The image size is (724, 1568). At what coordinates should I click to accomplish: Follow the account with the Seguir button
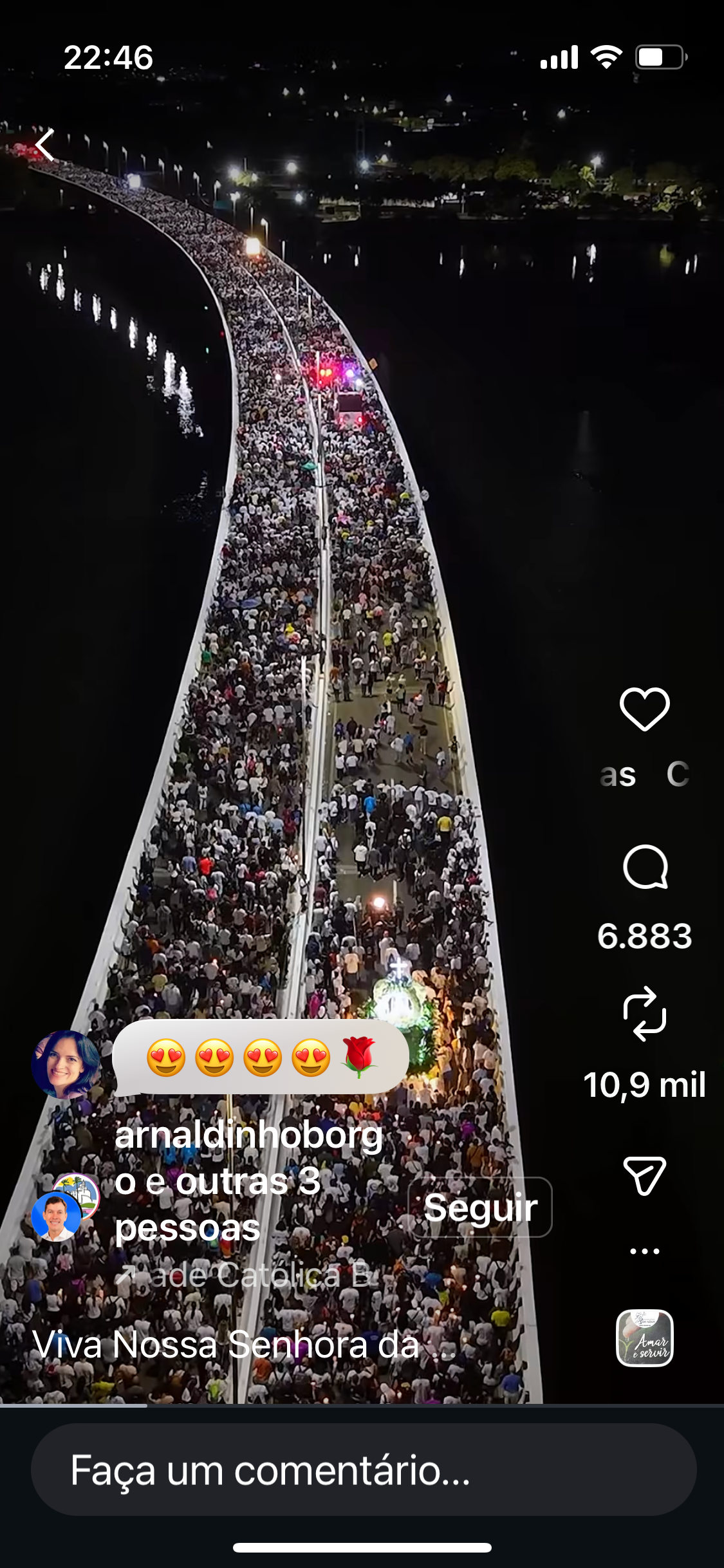480,1208
